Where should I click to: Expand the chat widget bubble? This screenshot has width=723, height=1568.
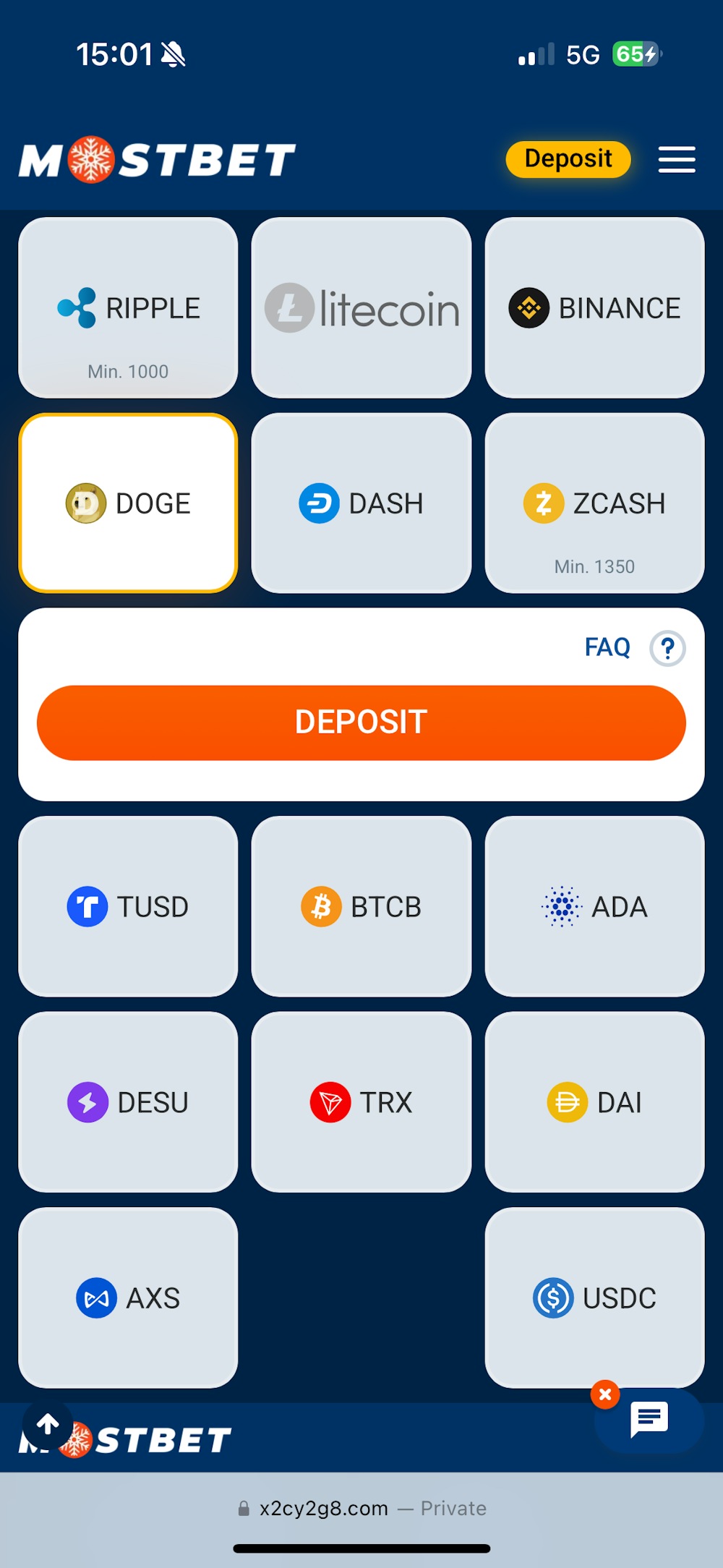(648, 1420)
